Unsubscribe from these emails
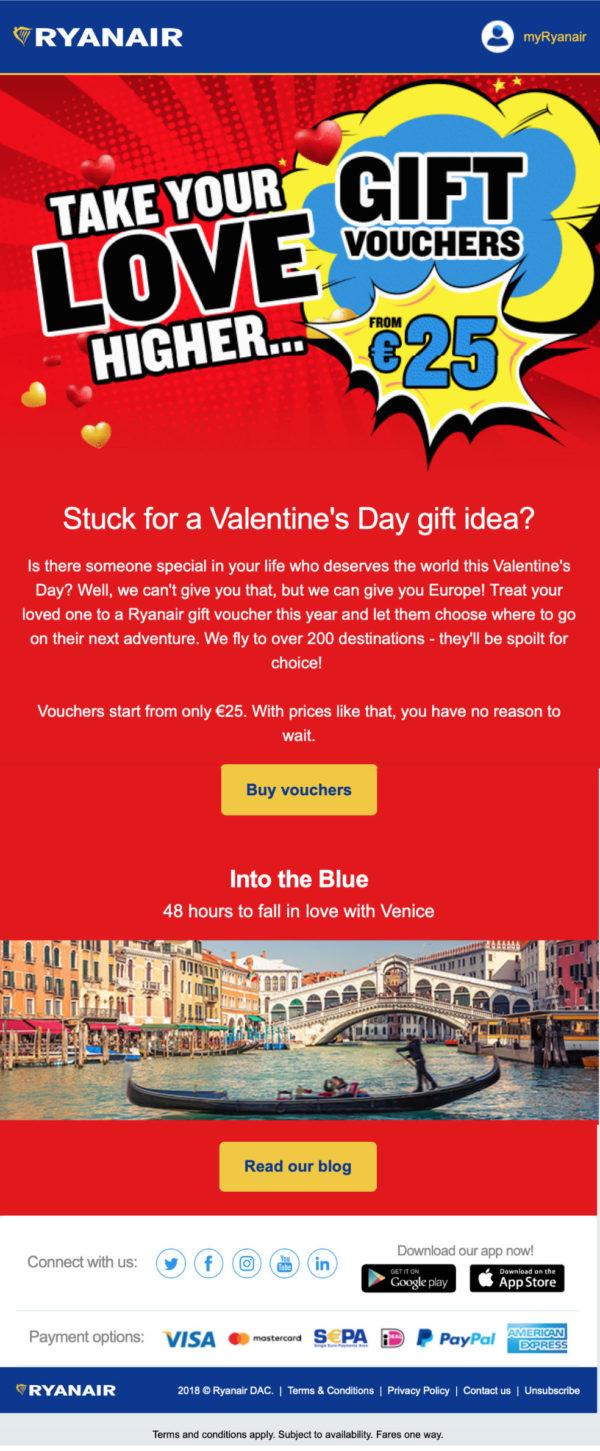The height and width of the screenshot is (1451, 600). coord(552,1390)
